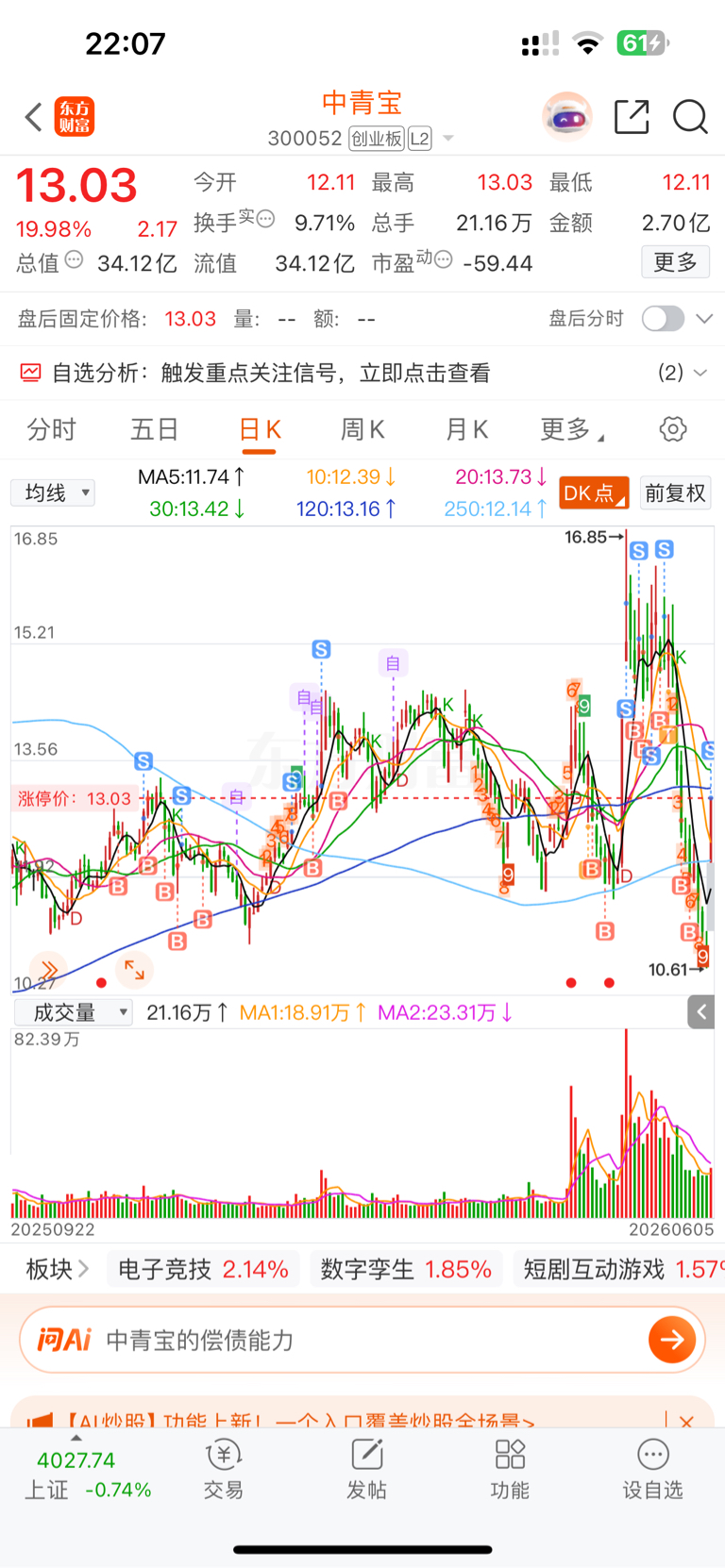Switch to the 五日 tab

pyautogui.click(x=155, y=430)
